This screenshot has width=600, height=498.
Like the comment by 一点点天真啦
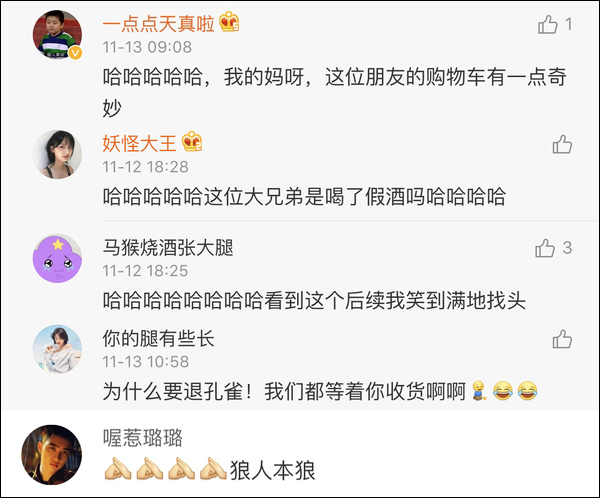point(548,25)
